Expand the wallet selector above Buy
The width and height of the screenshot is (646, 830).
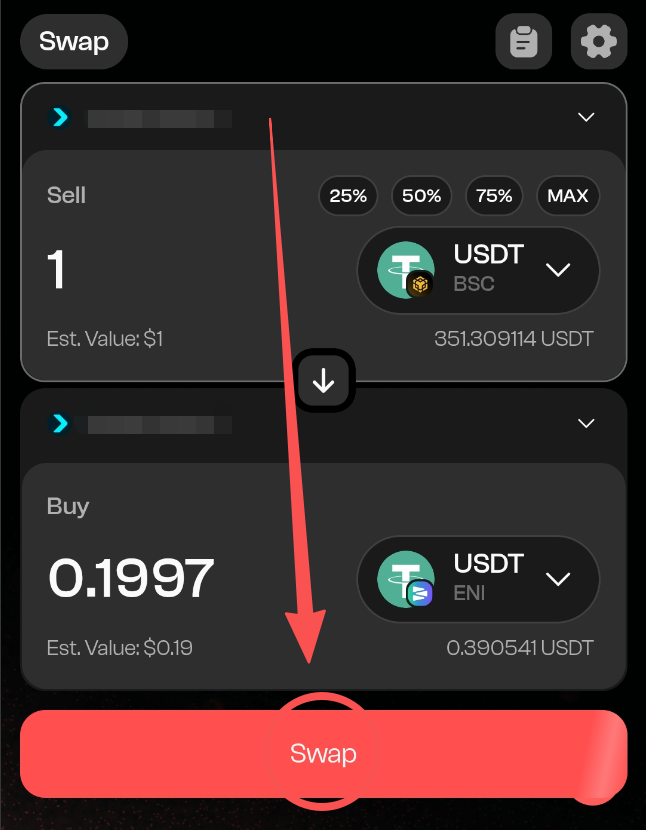[x=586, y=424]
